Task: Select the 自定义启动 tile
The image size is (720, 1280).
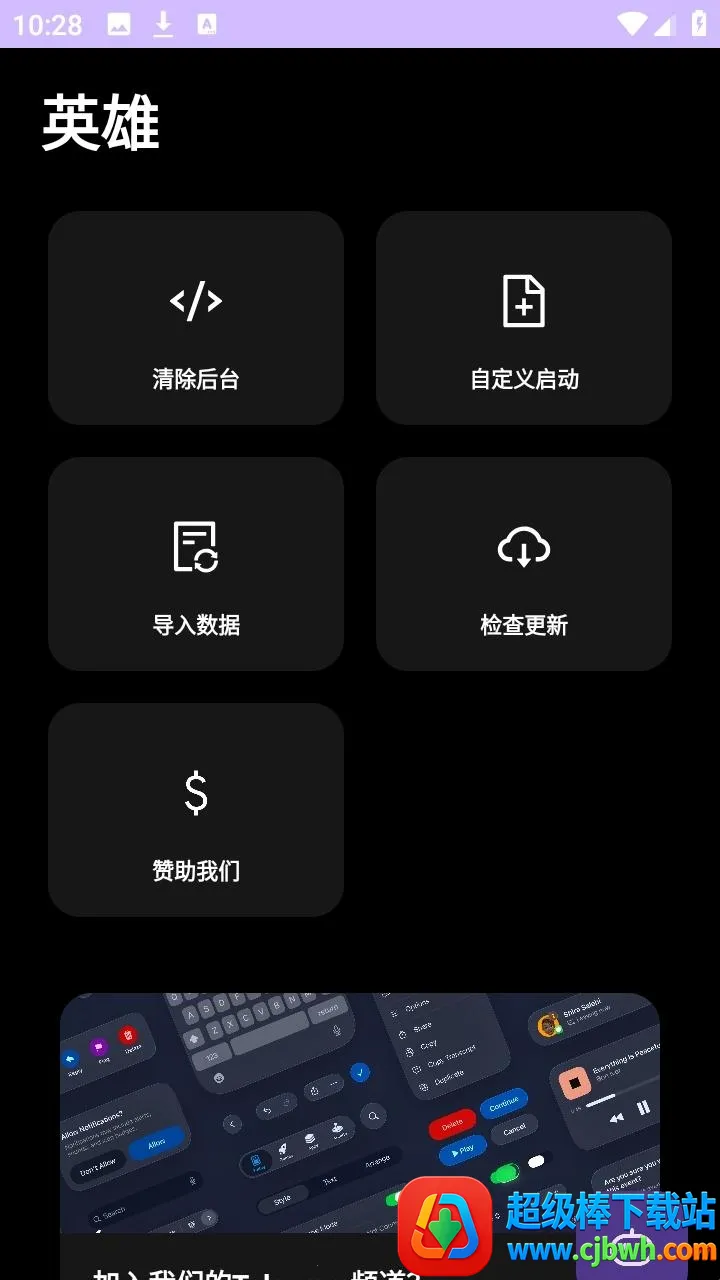Action: click(x=524, y=318)
